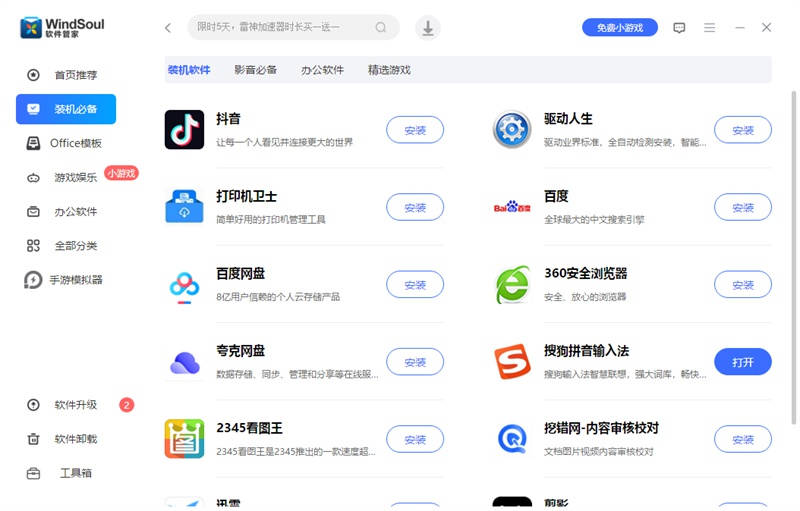The height and width of the screenshot is (511, 800).
Task: Open 搜狗拼音输入法 with 打开 button
Action: (x=742, y=362)
